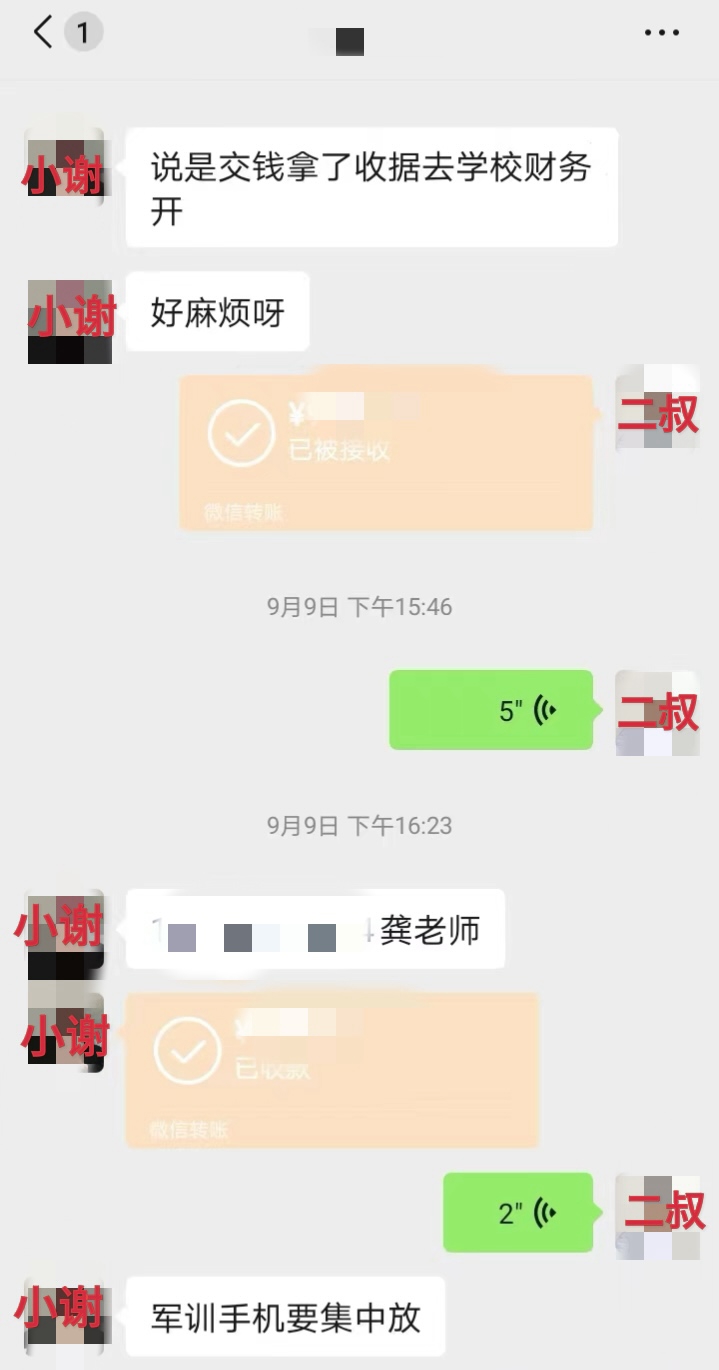Viewport: 719px width, 1370px height.
Task: Play the 2-second voice message
Action: pos(518,1213)
